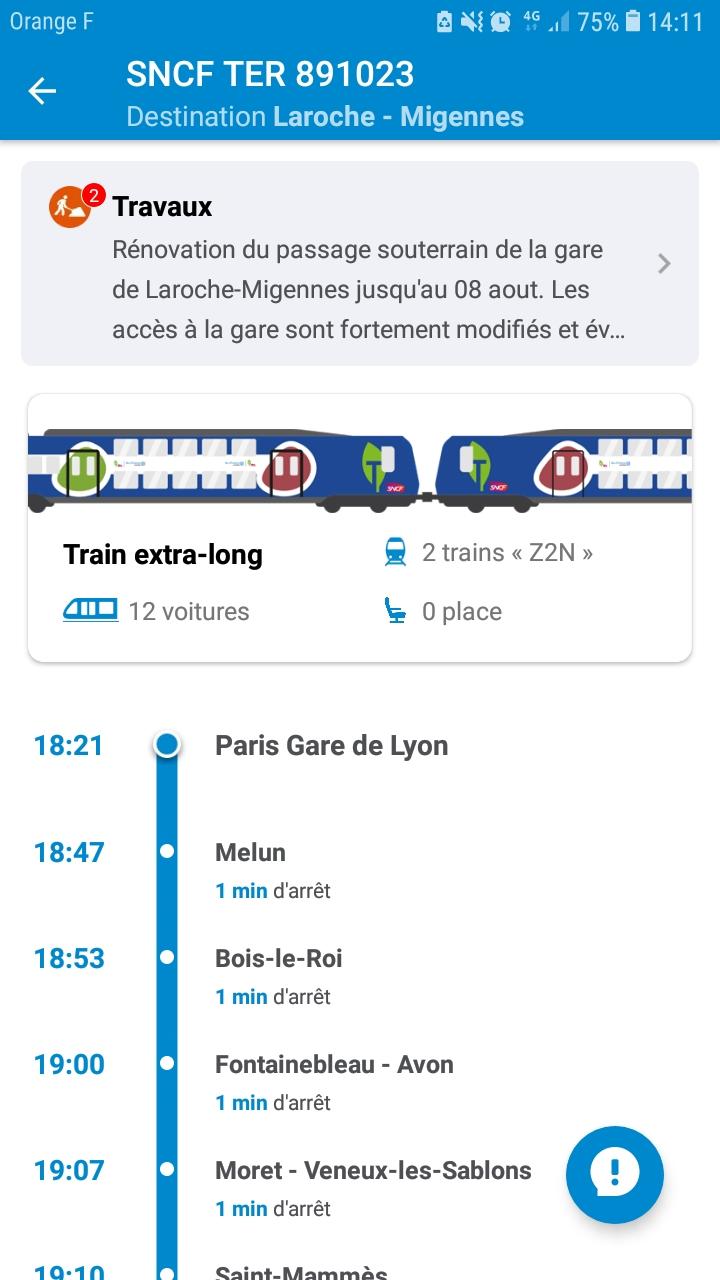Tap the report alert floating button

615,1175
